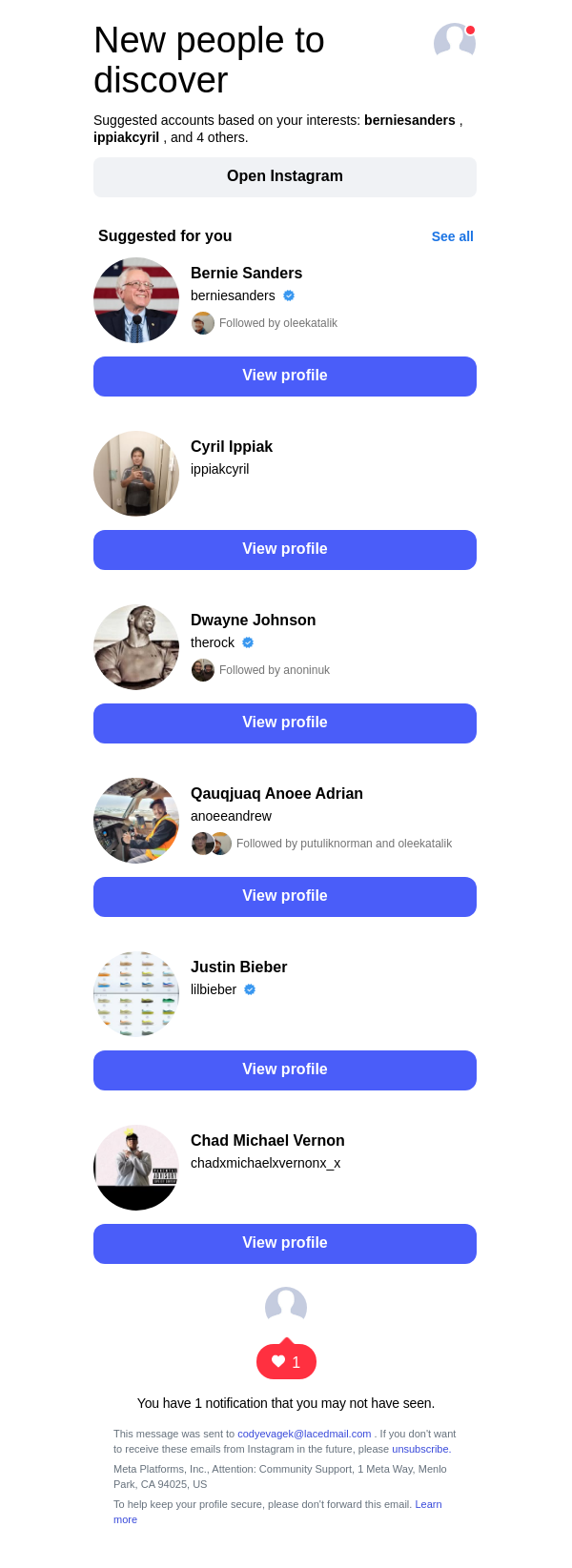View Justin Bieber's profile
Image resolution: width=572 pixels, height=1568 pixels.
click(x=285, y=1070)
